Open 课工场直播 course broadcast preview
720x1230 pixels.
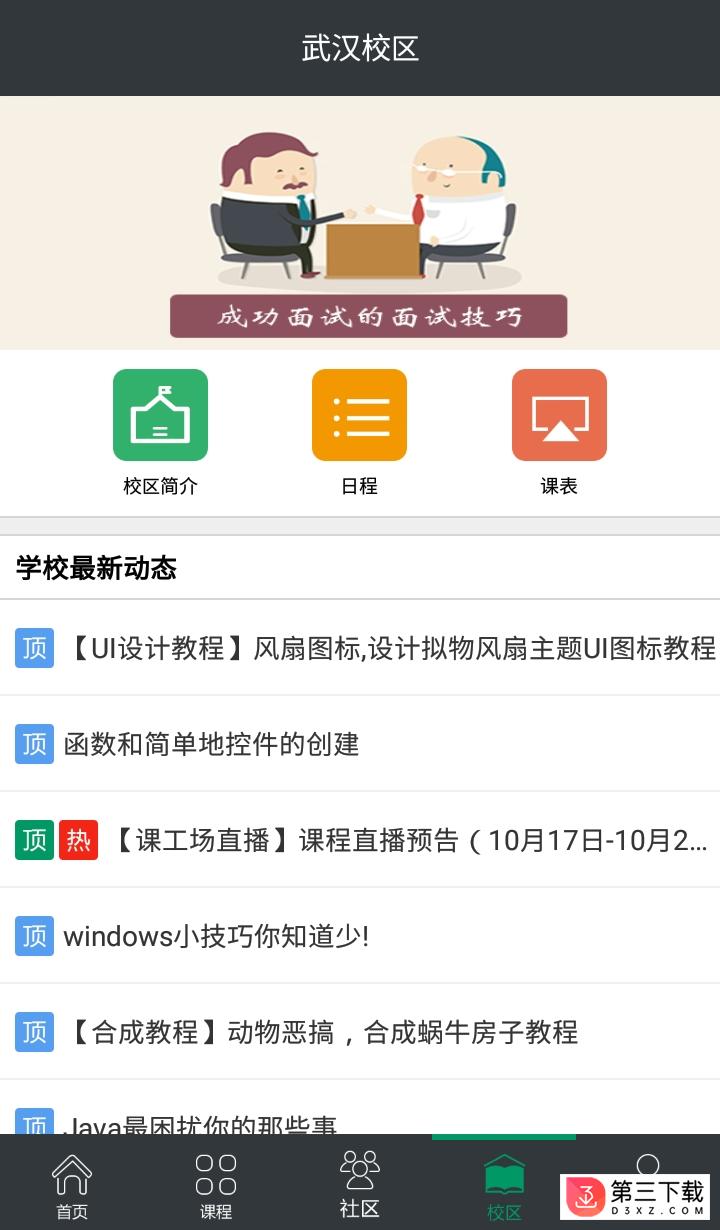point(408,840)
